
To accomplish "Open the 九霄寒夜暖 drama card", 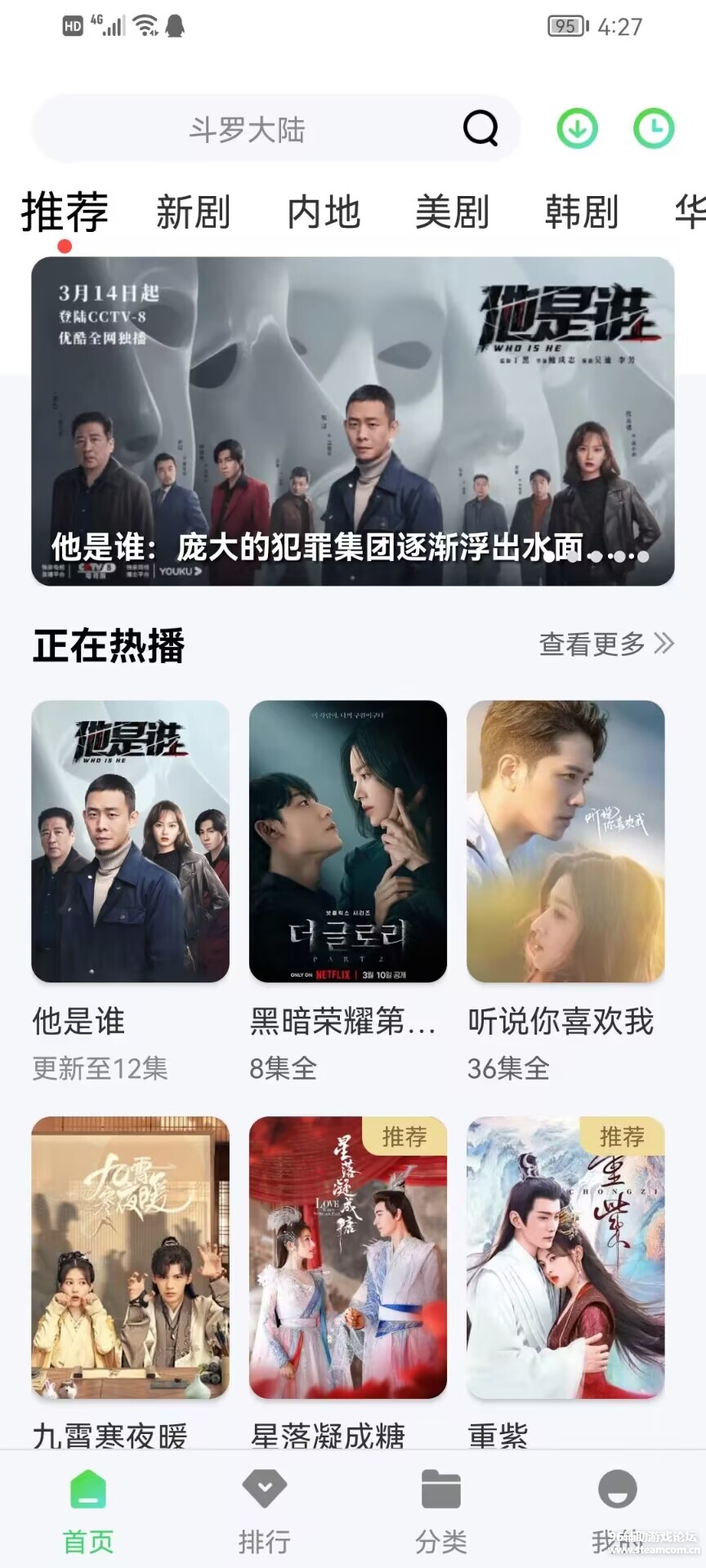I will pyautogui.click(x=131, y=1258).
